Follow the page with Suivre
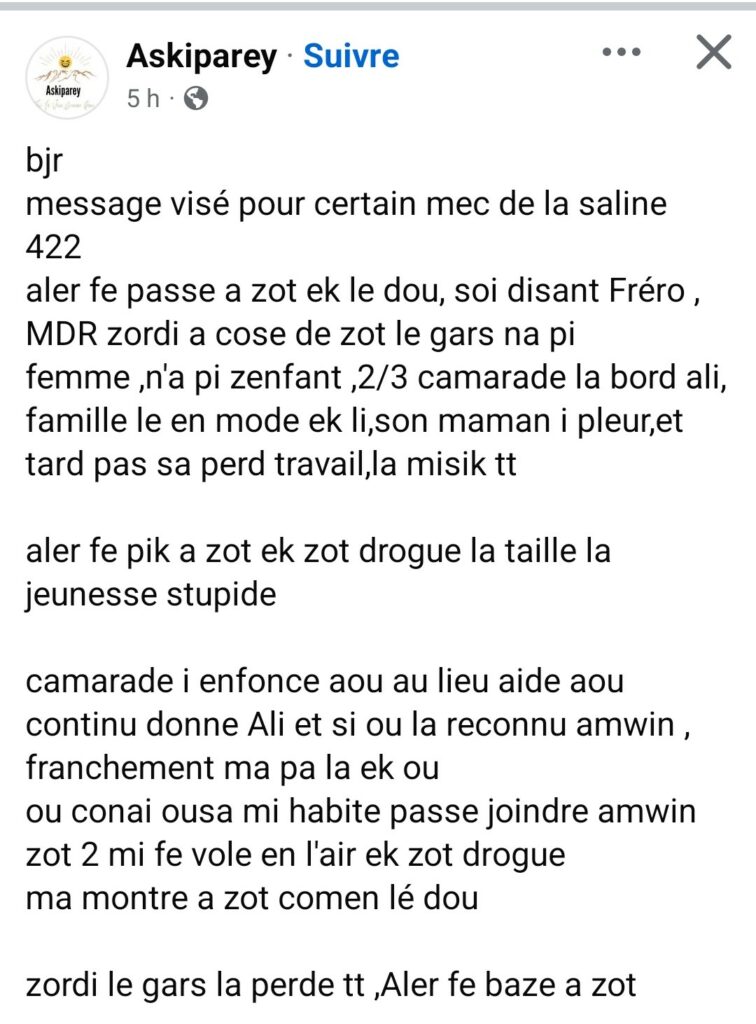 coord(351,56)
